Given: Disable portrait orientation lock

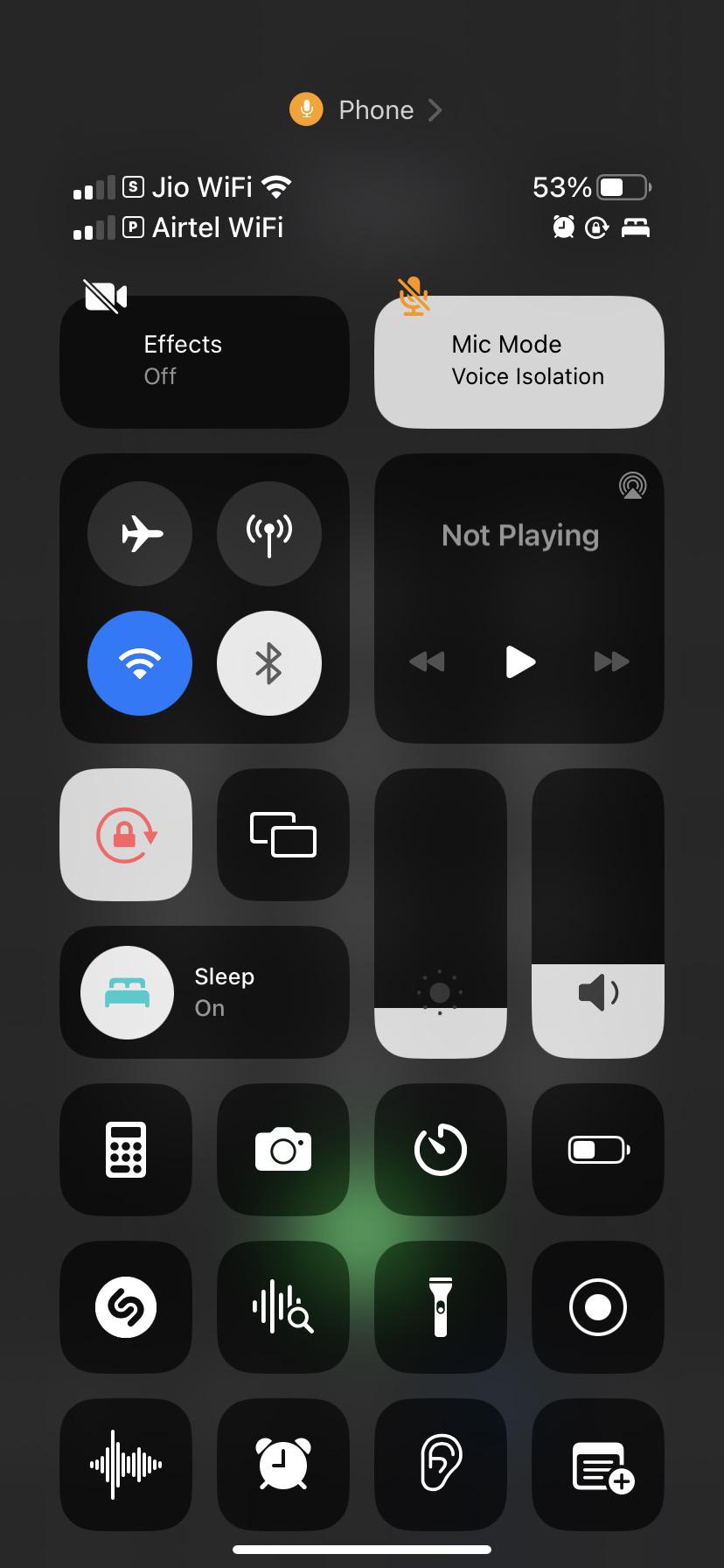Looking at the screenshot, I should click(x=126, y=834).
